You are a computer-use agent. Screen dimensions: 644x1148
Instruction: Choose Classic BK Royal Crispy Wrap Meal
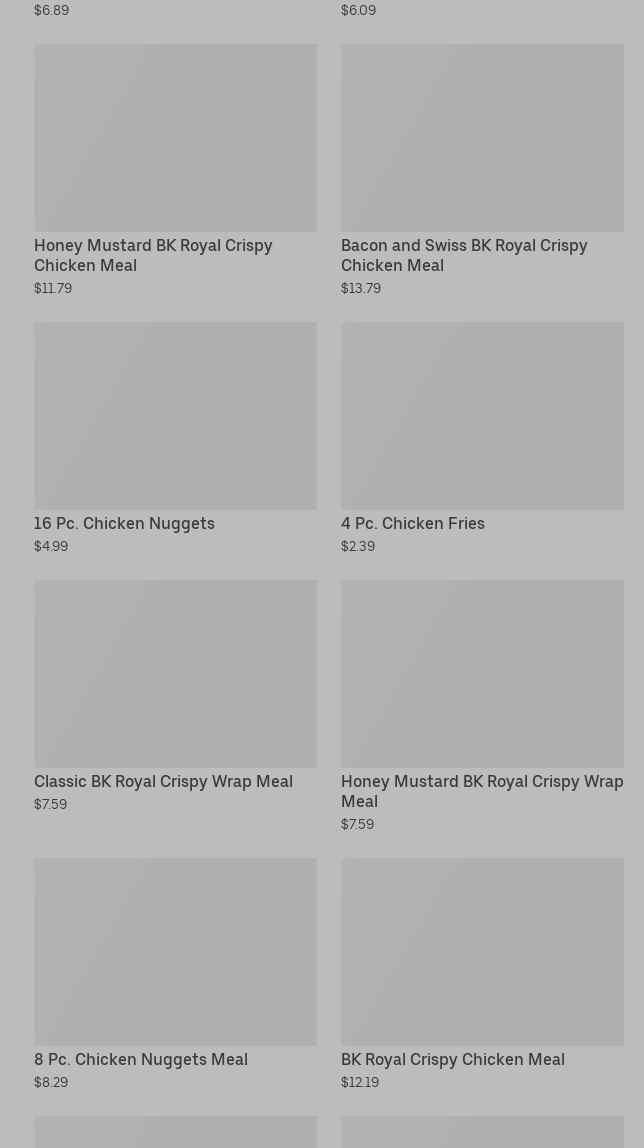[x=176, y=696]
